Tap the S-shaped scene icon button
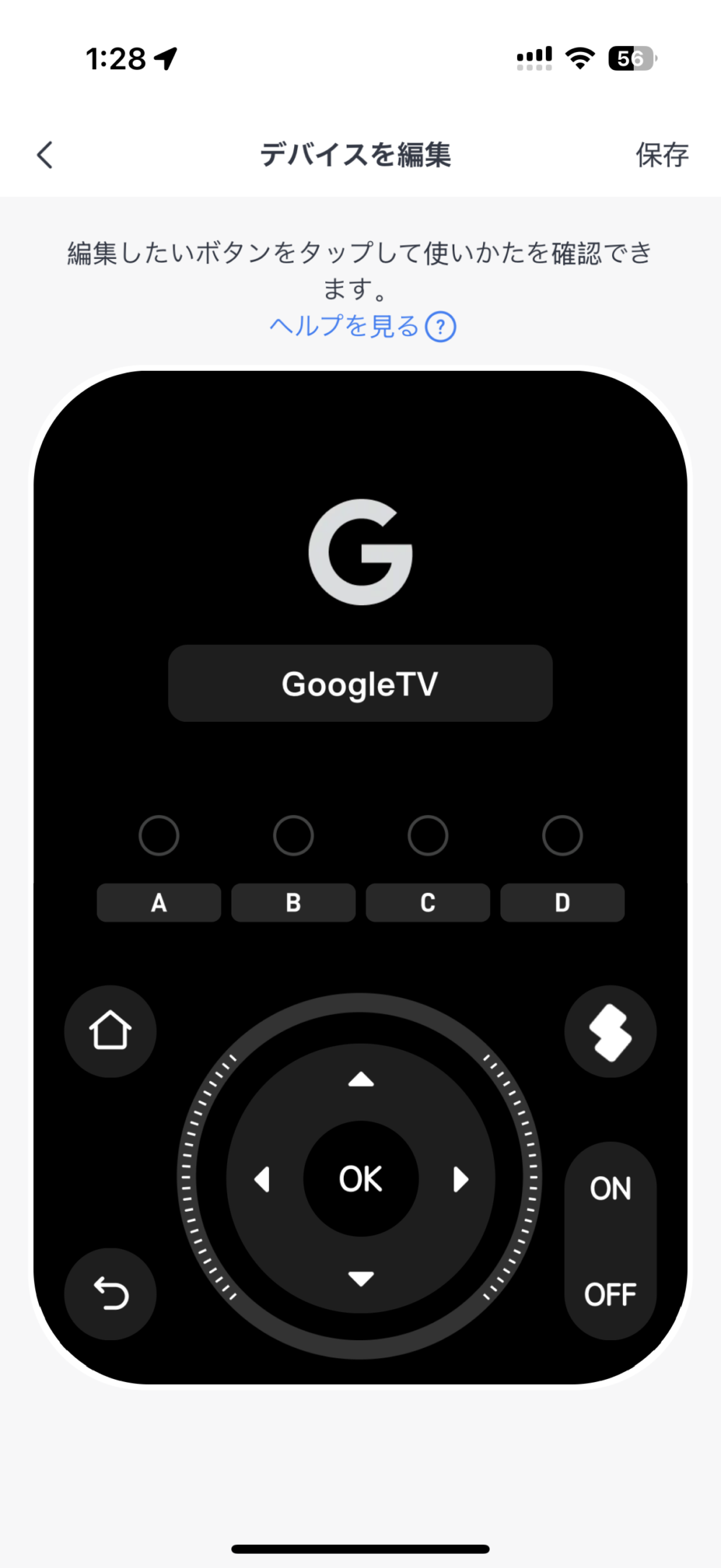 click(x=611, y=1031)
